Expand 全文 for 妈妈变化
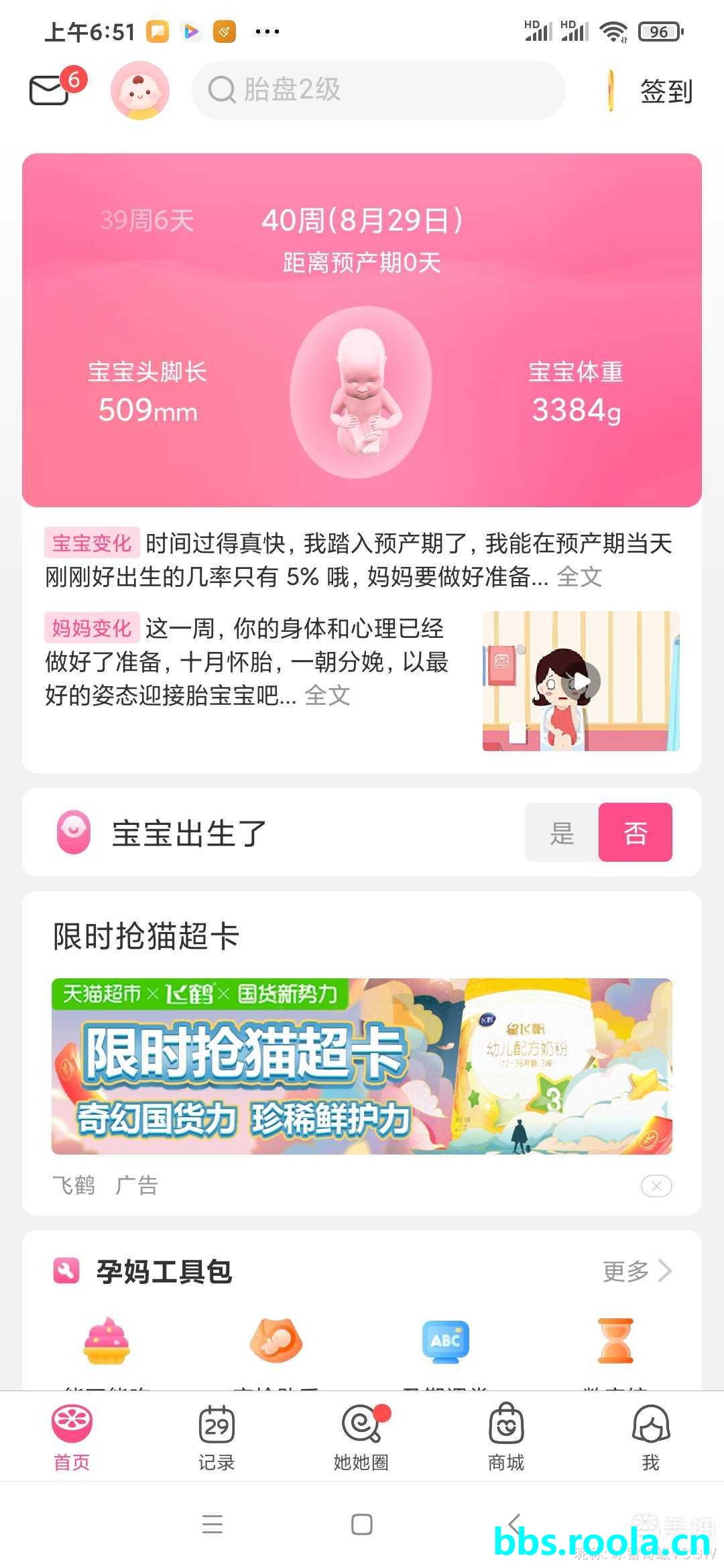724x1568 pixels. click(x=327, y=696)
